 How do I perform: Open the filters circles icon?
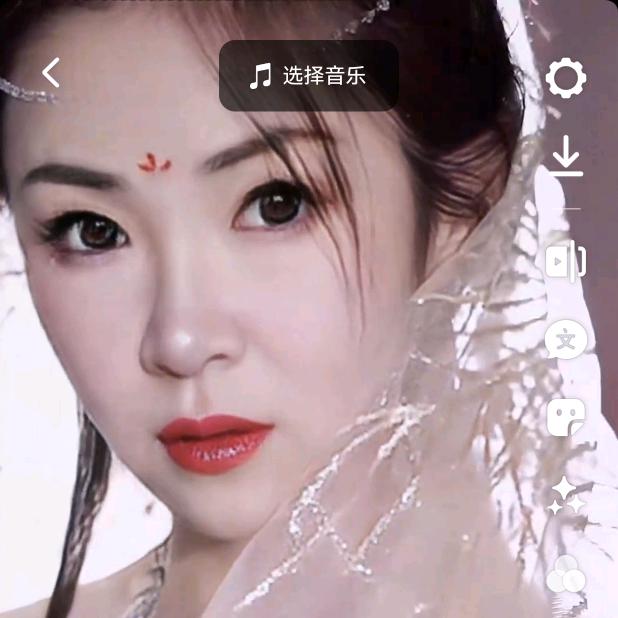click(x=566, y=575)
